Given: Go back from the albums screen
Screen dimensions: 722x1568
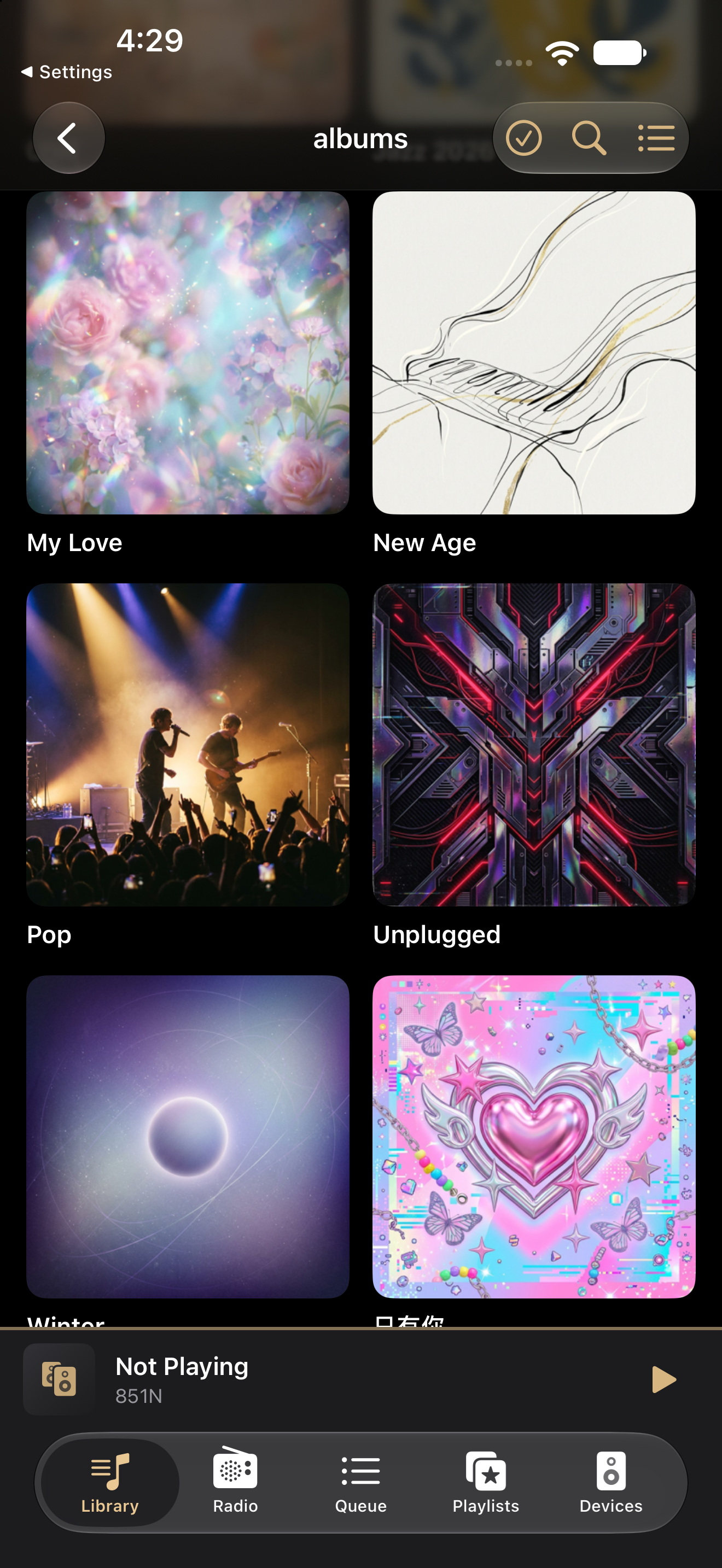Looking at the screenshot, I should click(68, 138).
